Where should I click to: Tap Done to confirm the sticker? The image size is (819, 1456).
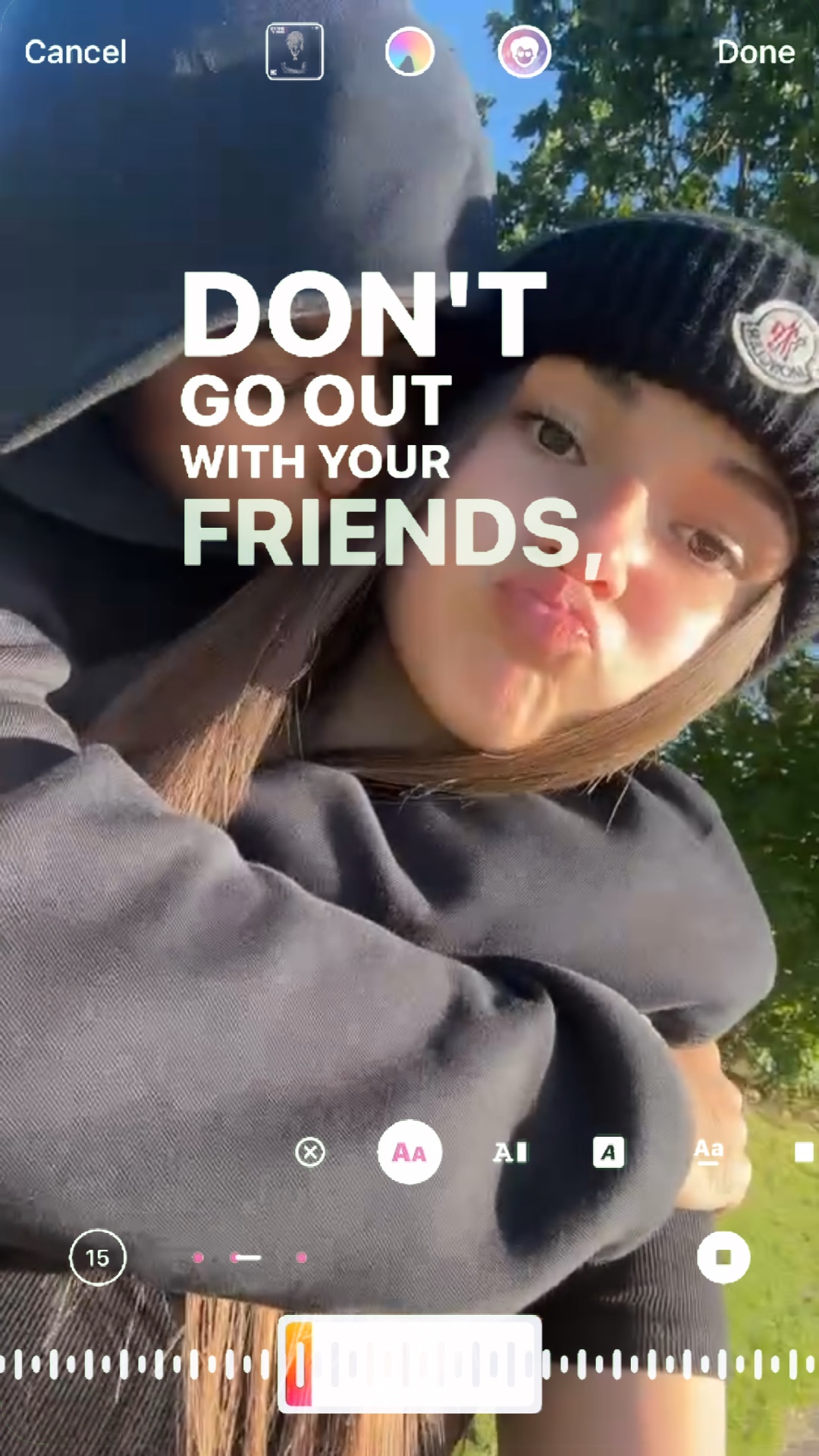coord(755,52)
